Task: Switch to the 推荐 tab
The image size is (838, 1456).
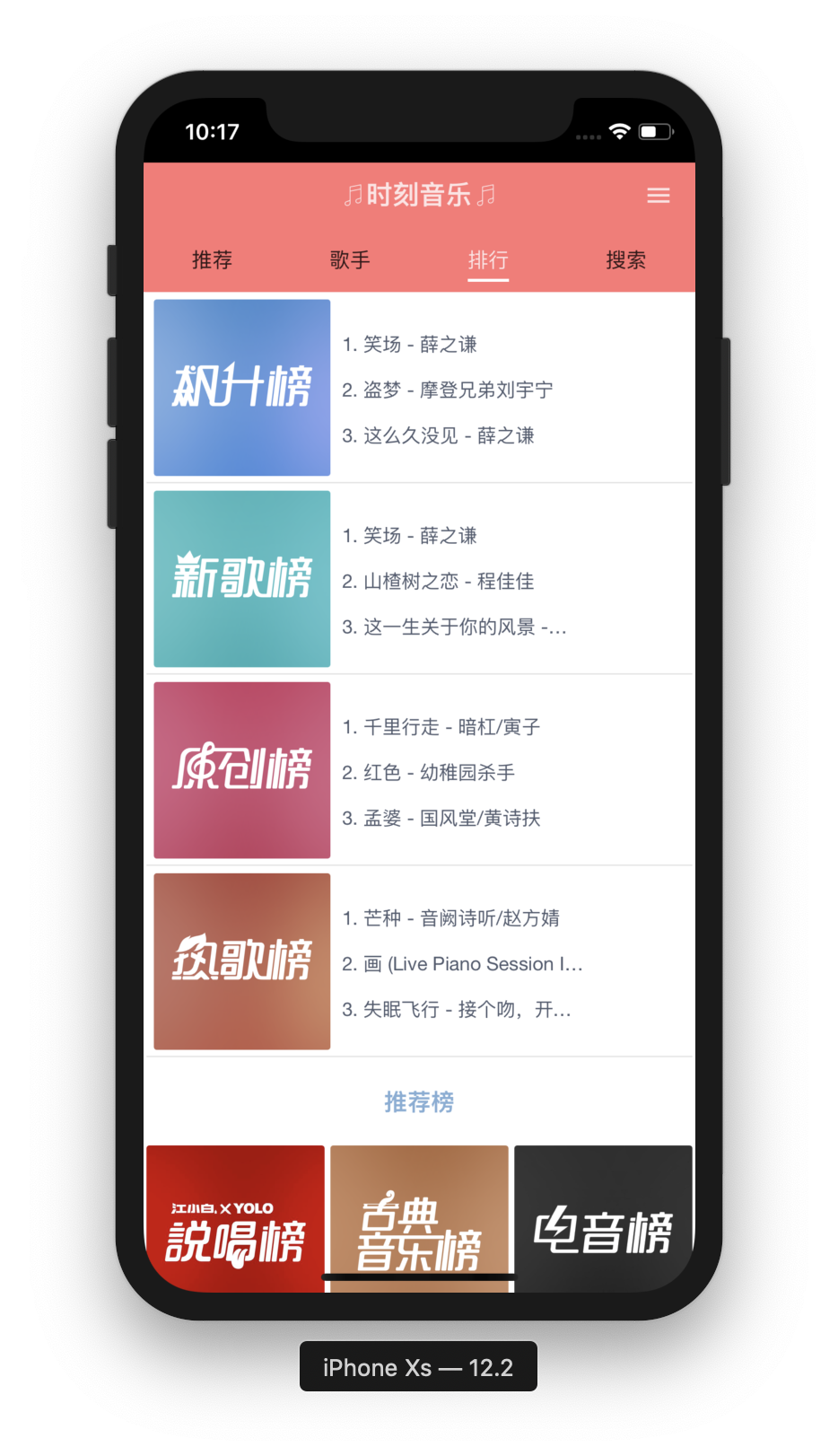Action: point(212,260)
